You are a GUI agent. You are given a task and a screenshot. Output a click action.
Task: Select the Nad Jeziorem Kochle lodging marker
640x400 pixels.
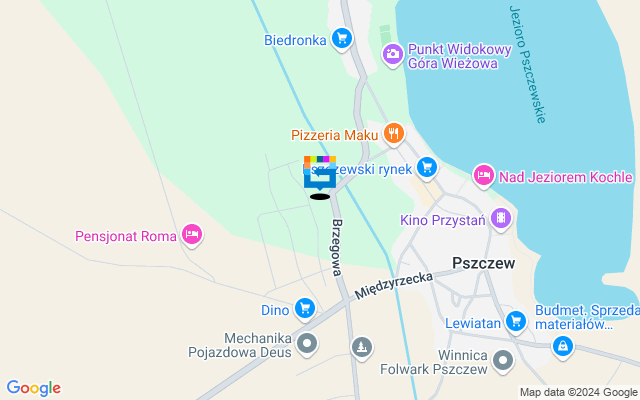click(x=483, y=176)
